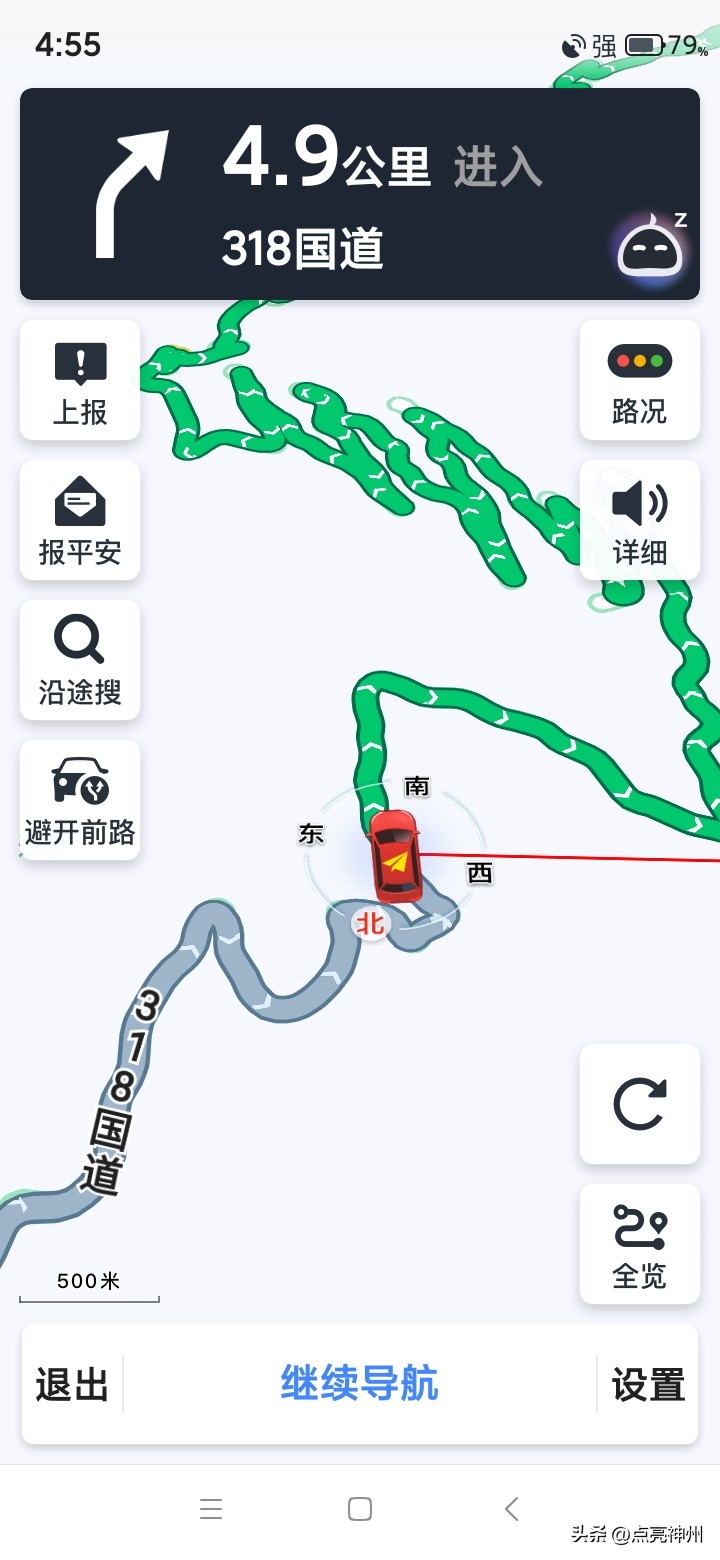Tap the refresh route arrow button
The width and height of the screenshot is (720, 1560).
coord(640,1104)
